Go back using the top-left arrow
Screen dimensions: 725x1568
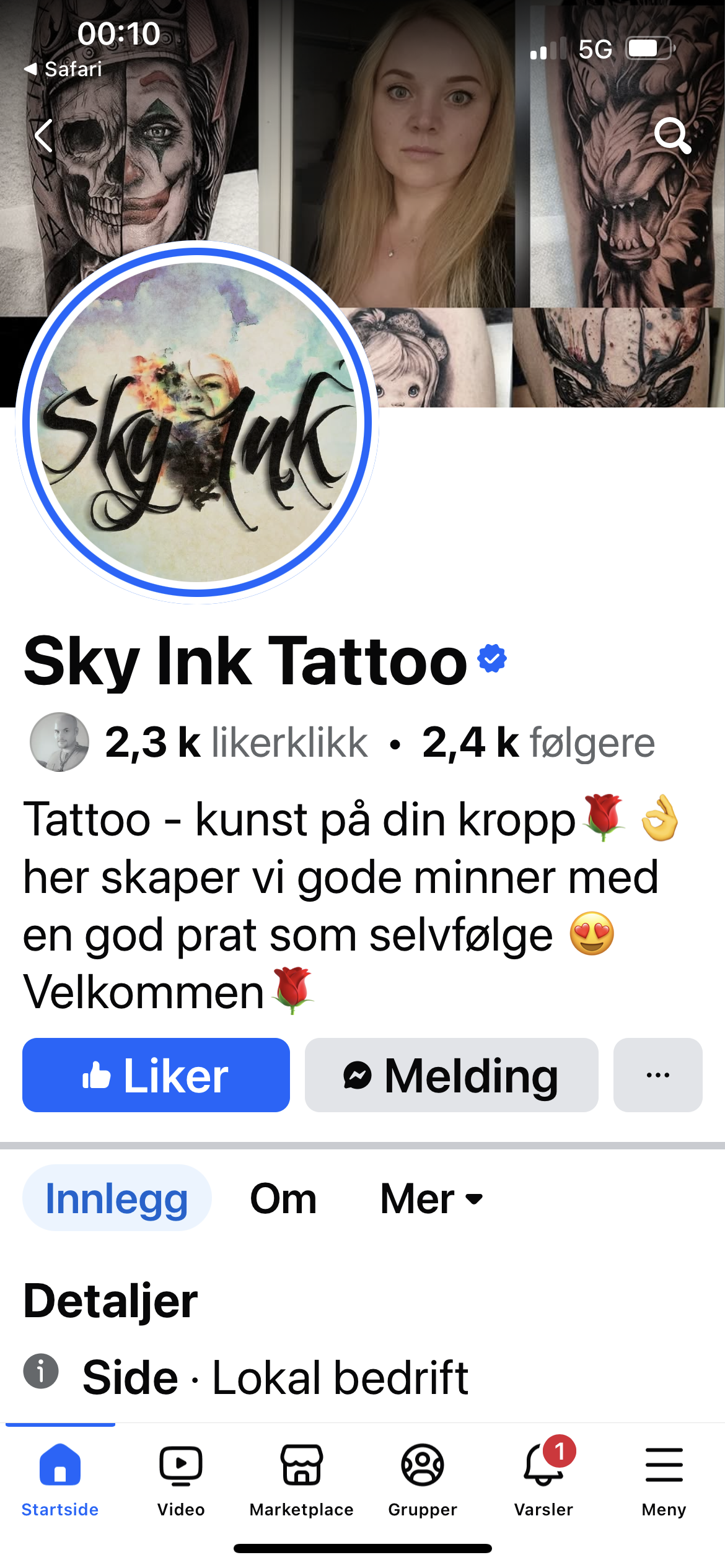point(43,136)
